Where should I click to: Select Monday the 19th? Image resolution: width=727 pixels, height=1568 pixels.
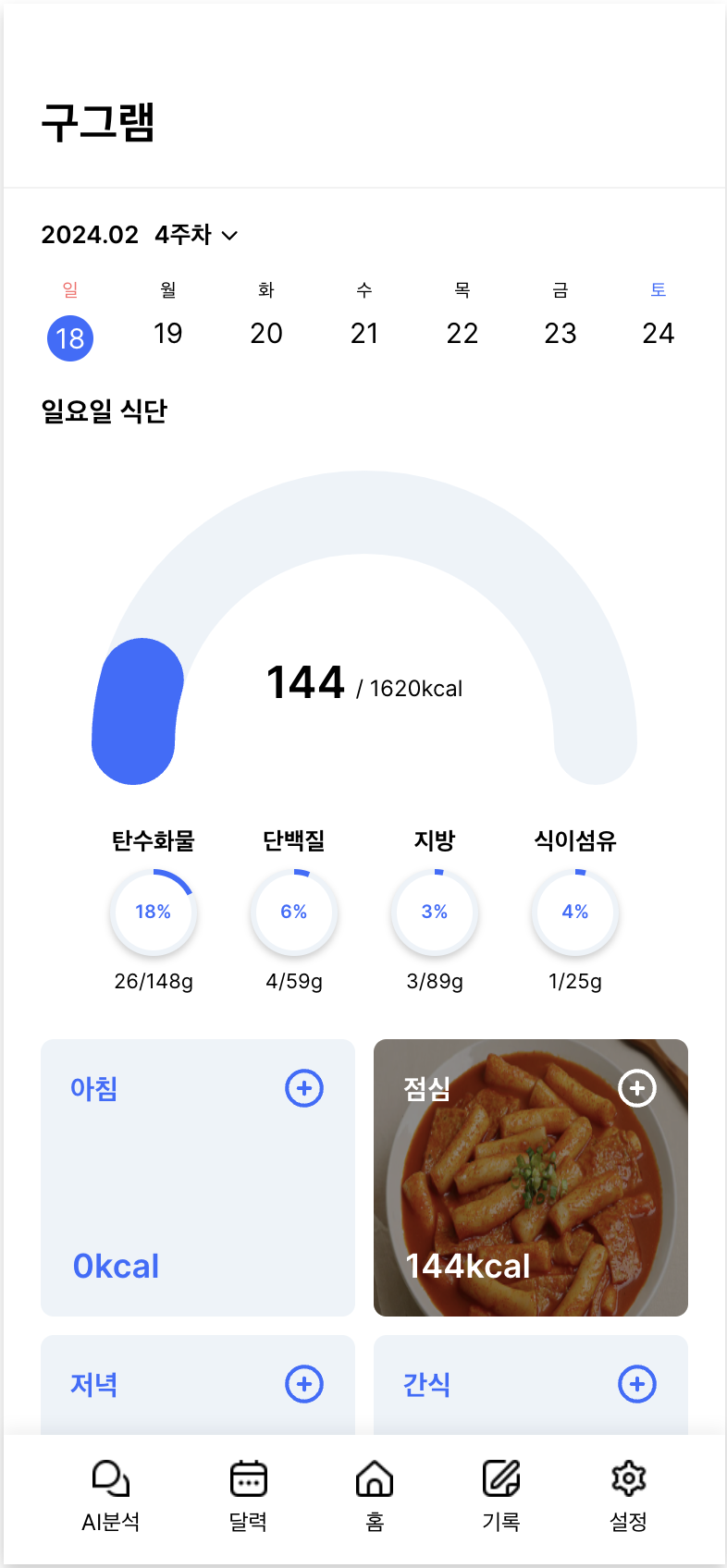click(x=167, y=333)
